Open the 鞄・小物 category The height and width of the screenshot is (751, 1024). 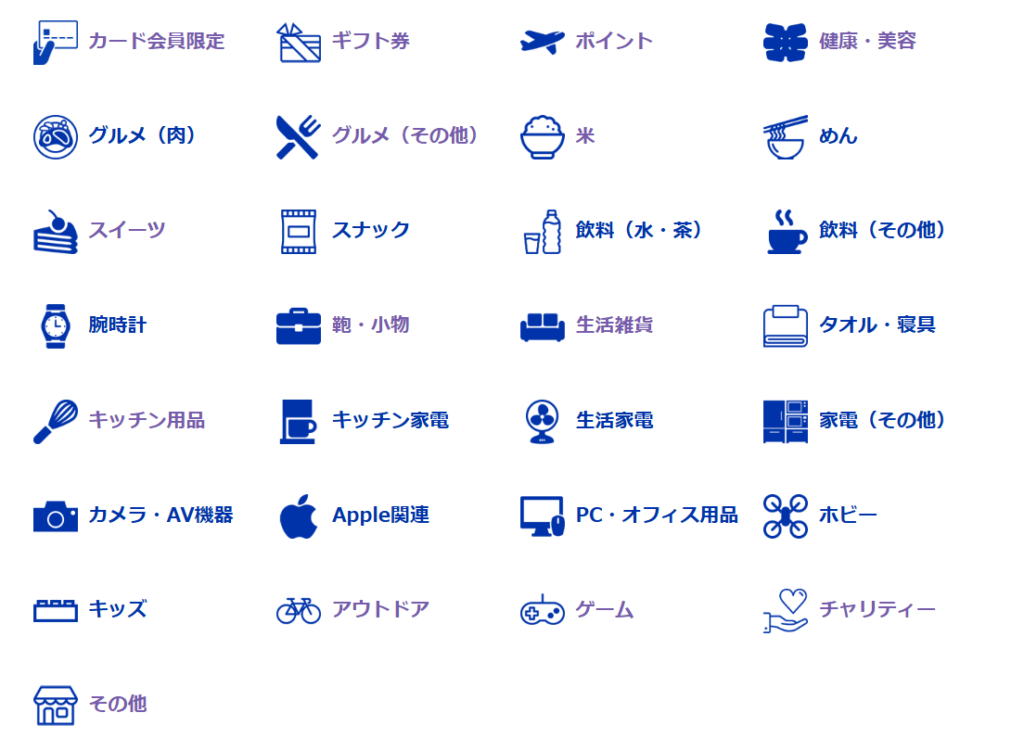pyautogui.click(x=370, y=325)
